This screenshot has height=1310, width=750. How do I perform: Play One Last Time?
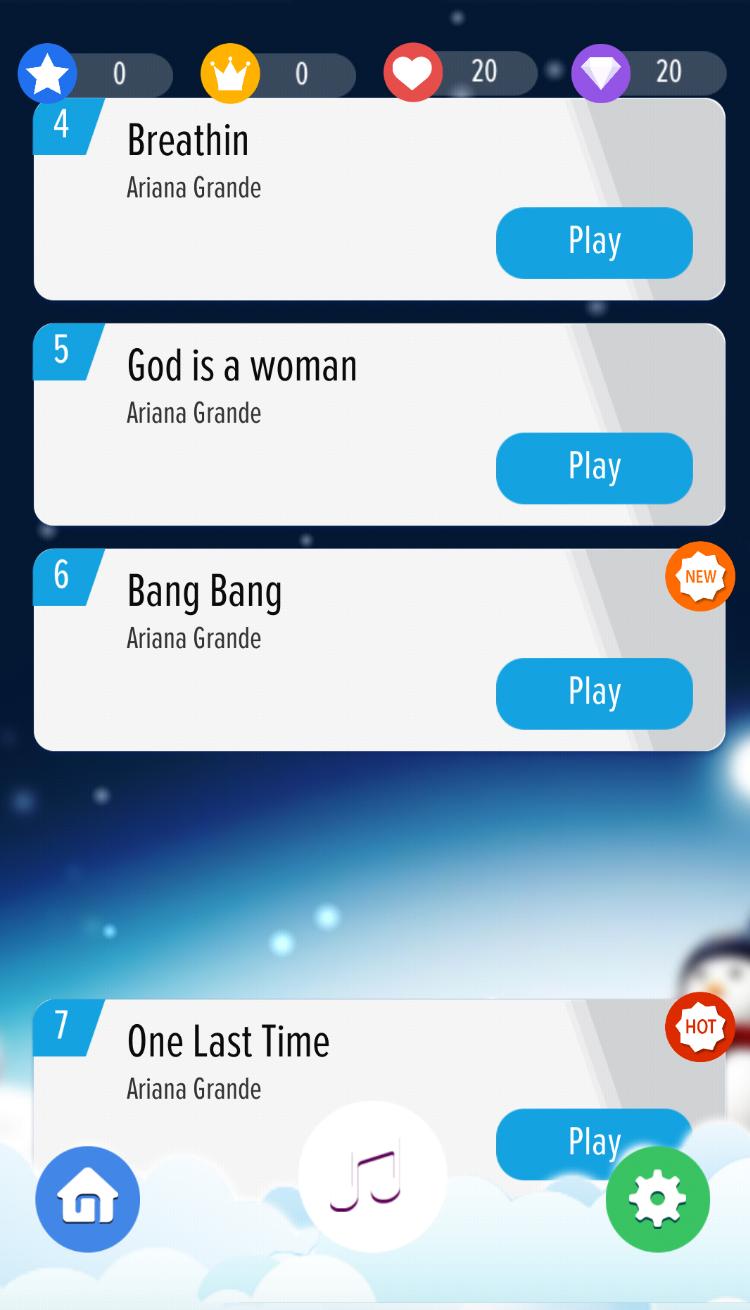click(594, 1143)
